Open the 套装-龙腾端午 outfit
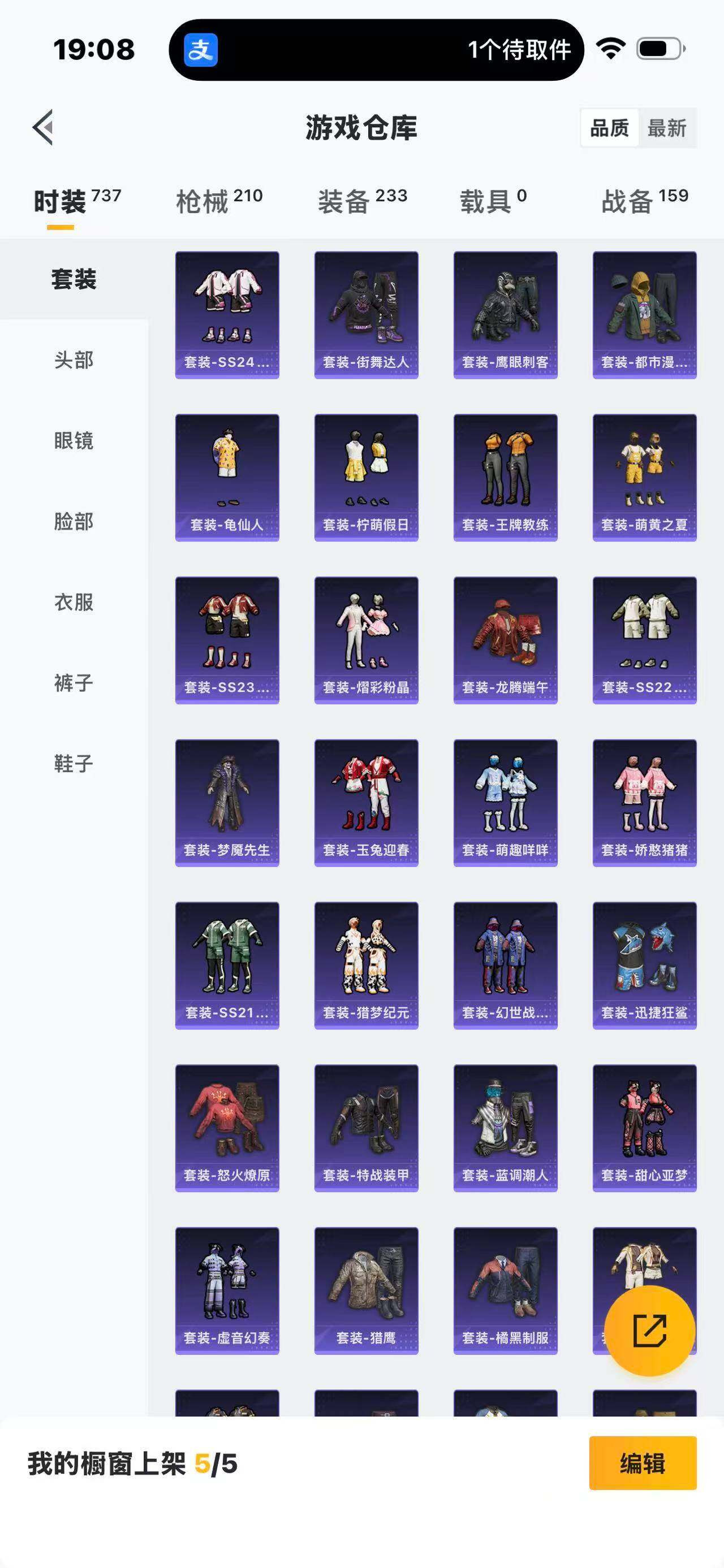 click(506, 640)
